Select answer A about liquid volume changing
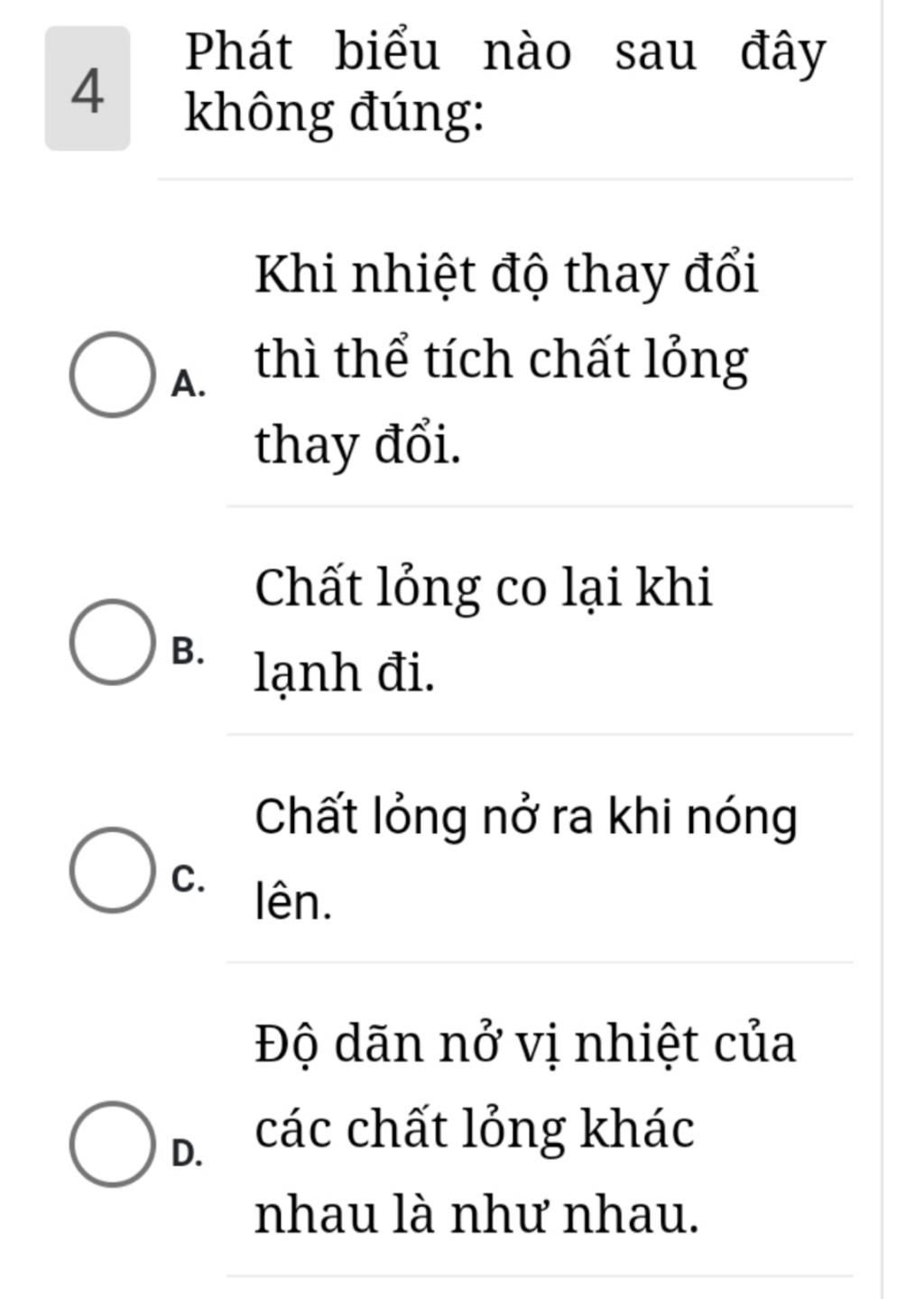Screen dimensions: 924x1299 point(110,374)
